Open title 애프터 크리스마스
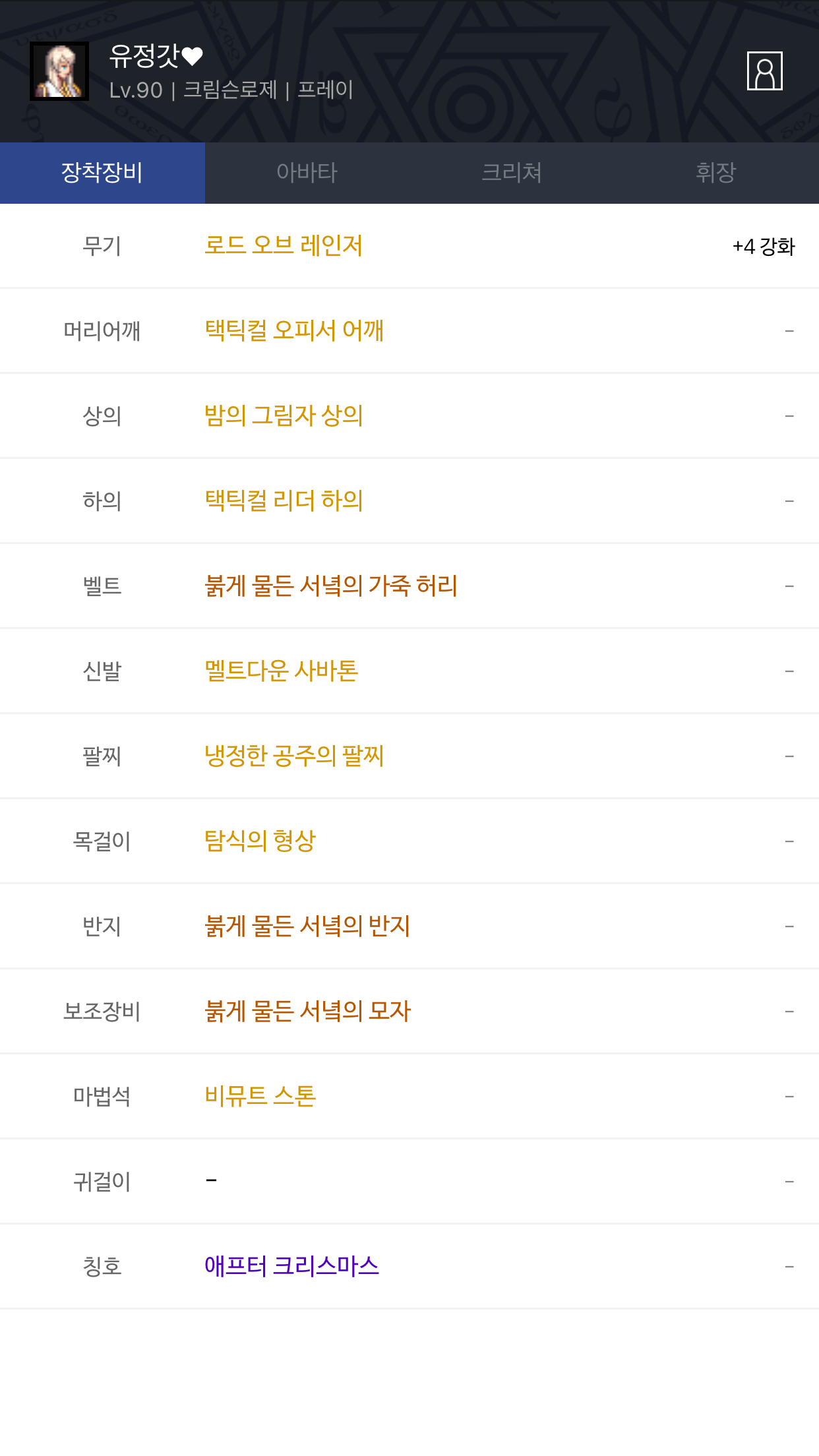This screenshot has height=1456, width=819. click(x=291, y=1266)
